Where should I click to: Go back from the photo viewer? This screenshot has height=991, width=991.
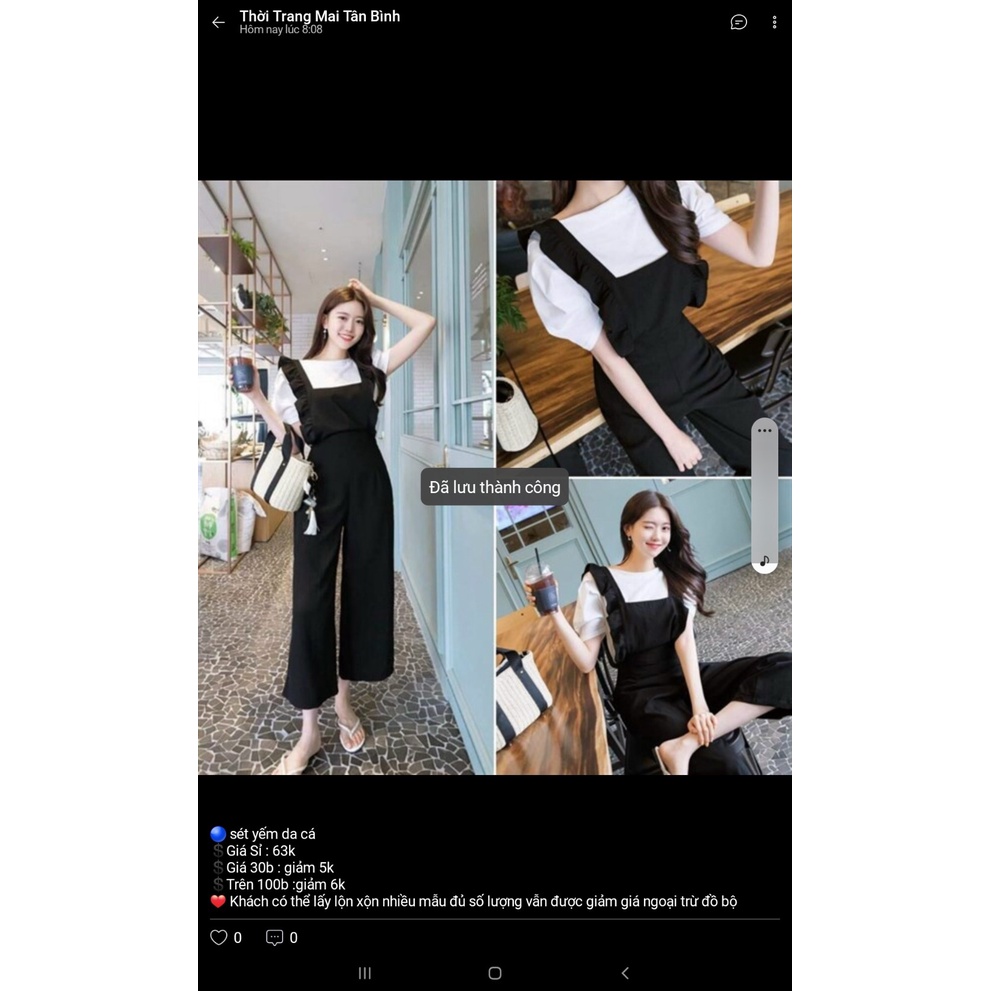218,22
